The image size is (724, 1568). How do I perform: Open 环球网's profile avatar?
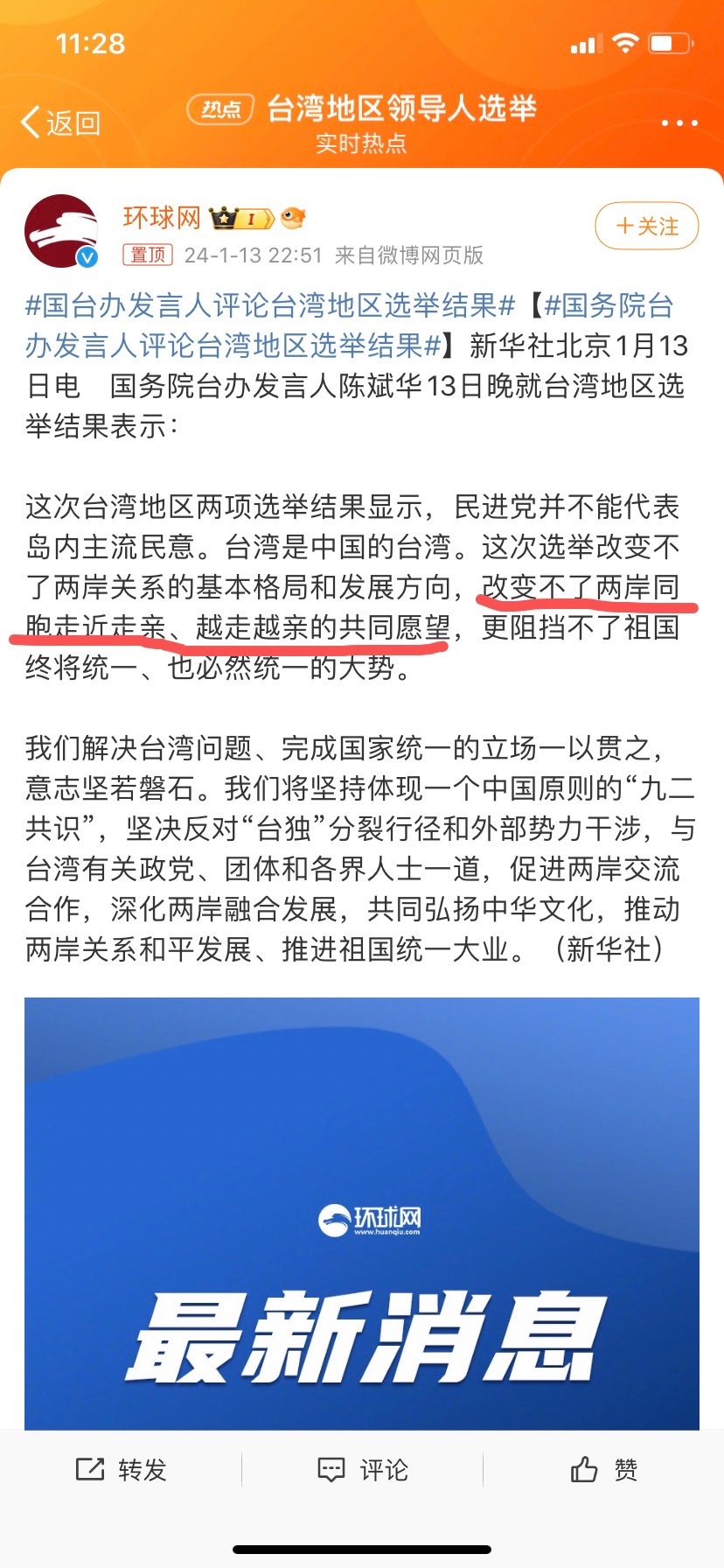[61, 232]
